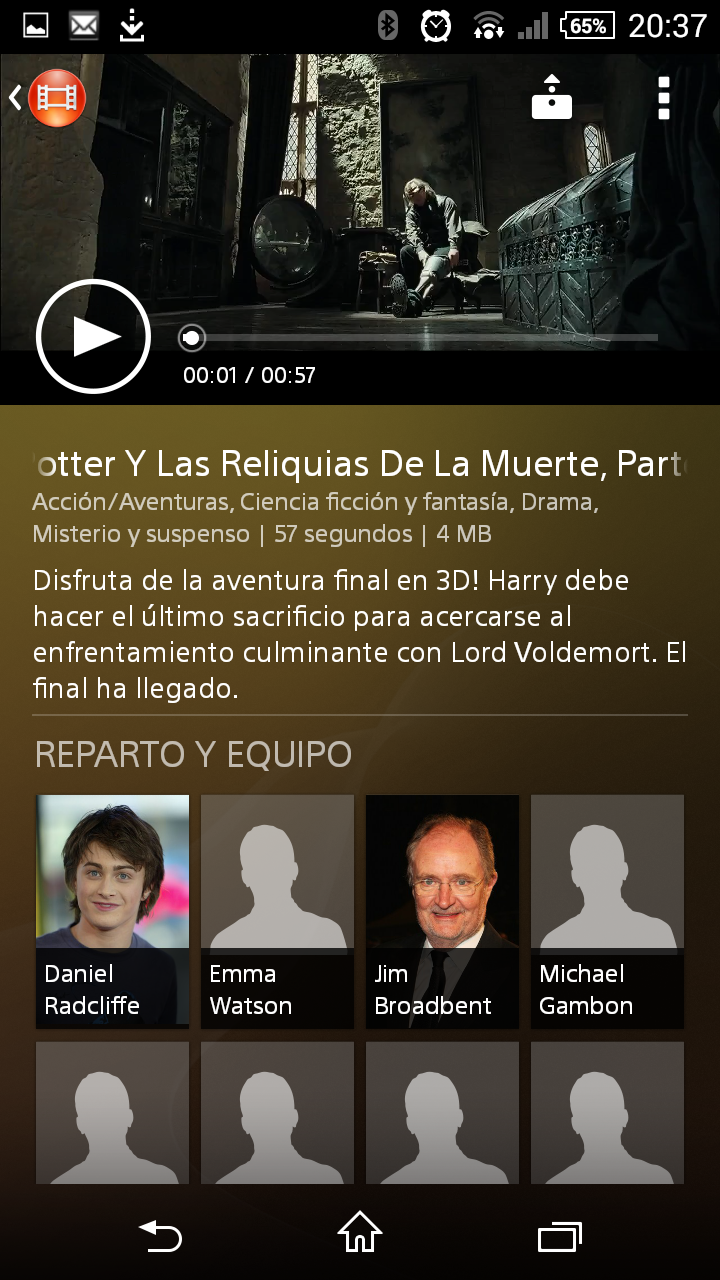View Emma Watson's cast details
720x1280 pixels.
[277, 910]
